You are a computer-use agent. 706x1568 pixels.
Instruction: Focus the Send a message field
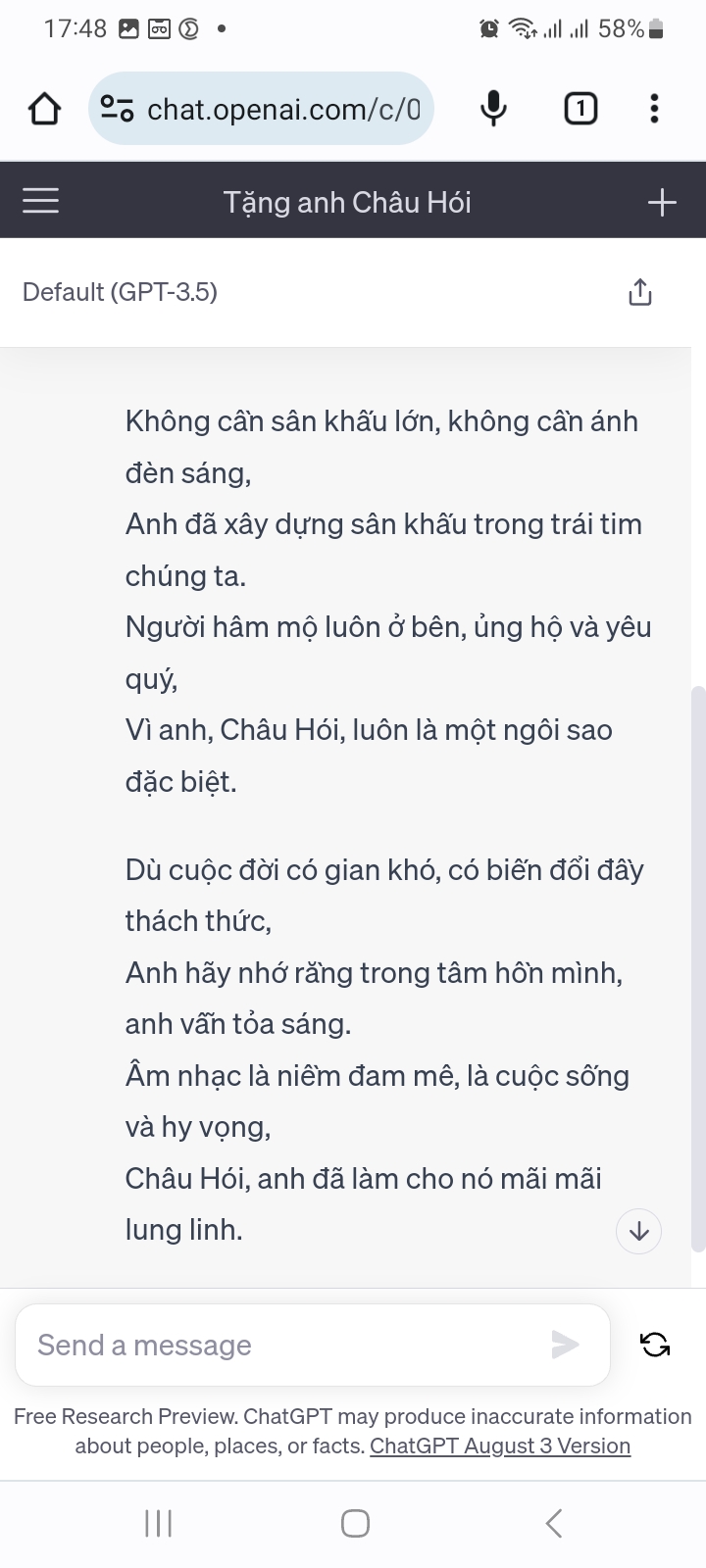[x=284, y=1345]
